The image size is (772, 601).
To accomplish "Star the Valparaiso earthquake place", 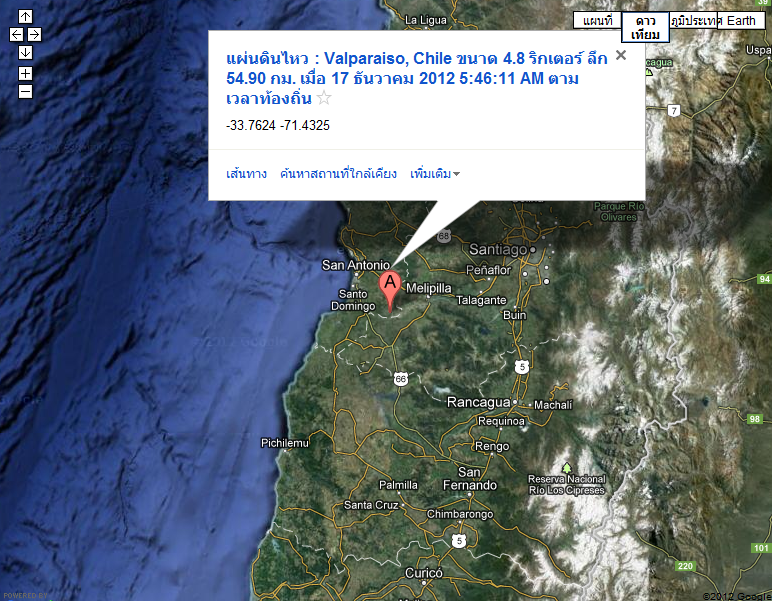I will pyautogui.click(x=323, y=98).
